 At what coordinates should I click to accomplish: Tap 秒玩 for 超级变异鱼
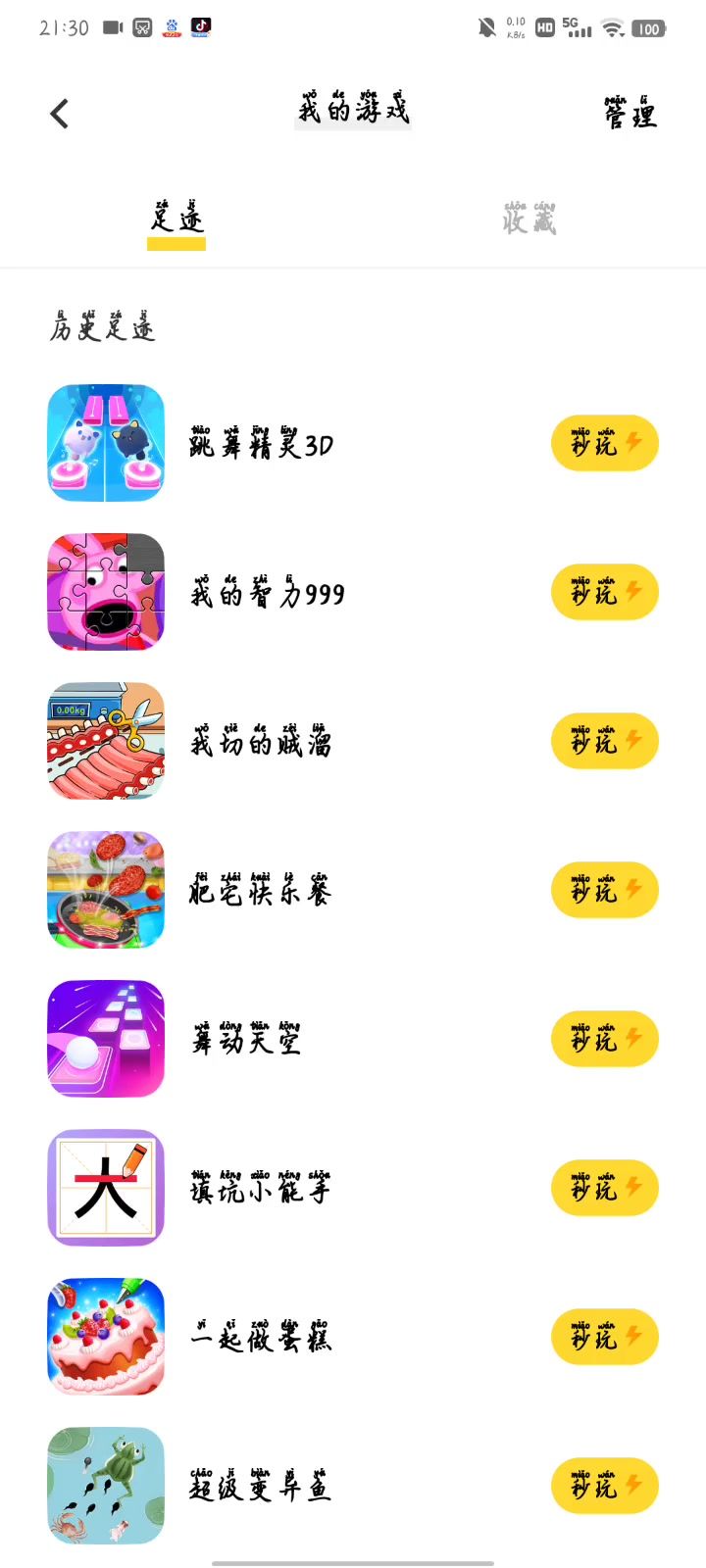pyautogui.click(x=604, y=1486)
